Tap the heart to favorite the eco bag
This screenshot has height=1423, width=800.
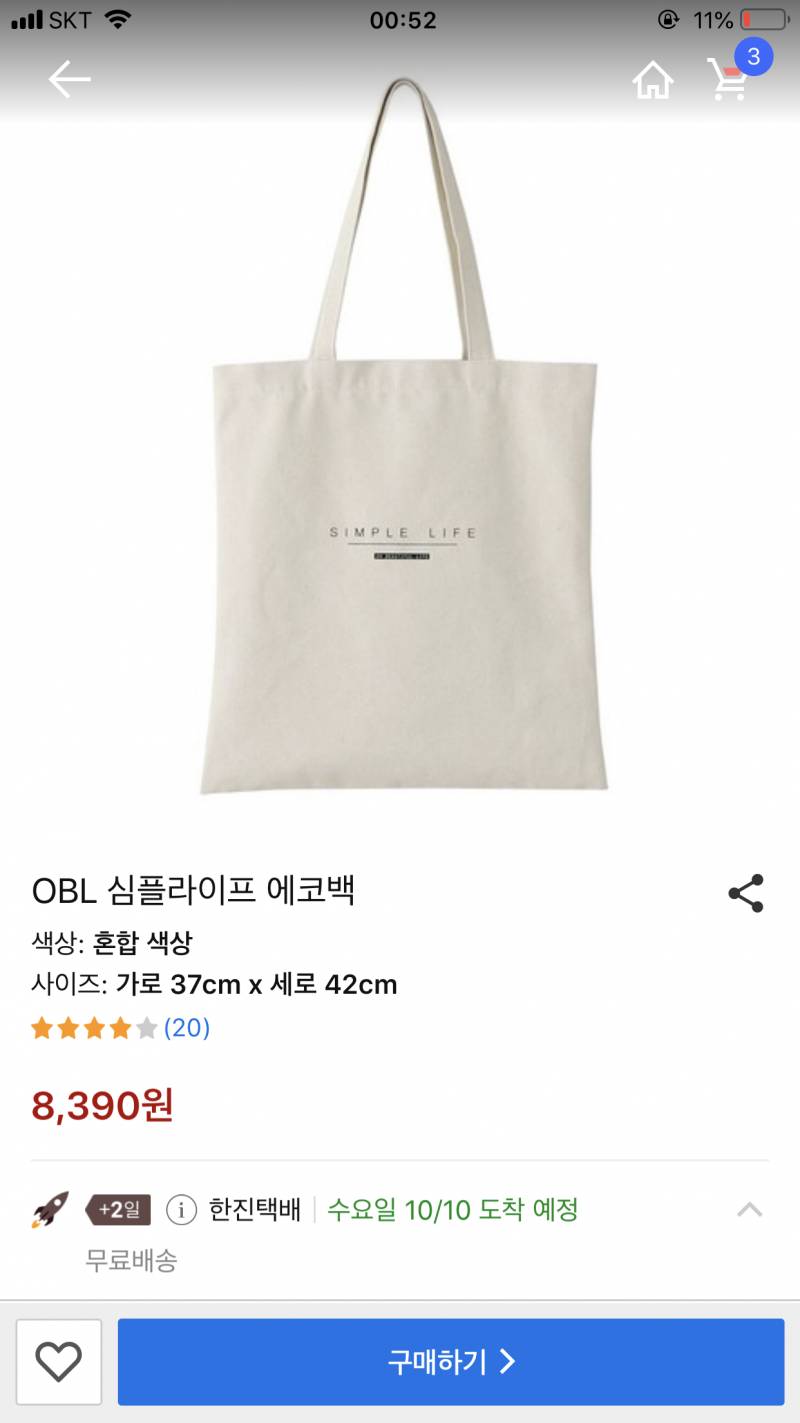[59, 1361]
